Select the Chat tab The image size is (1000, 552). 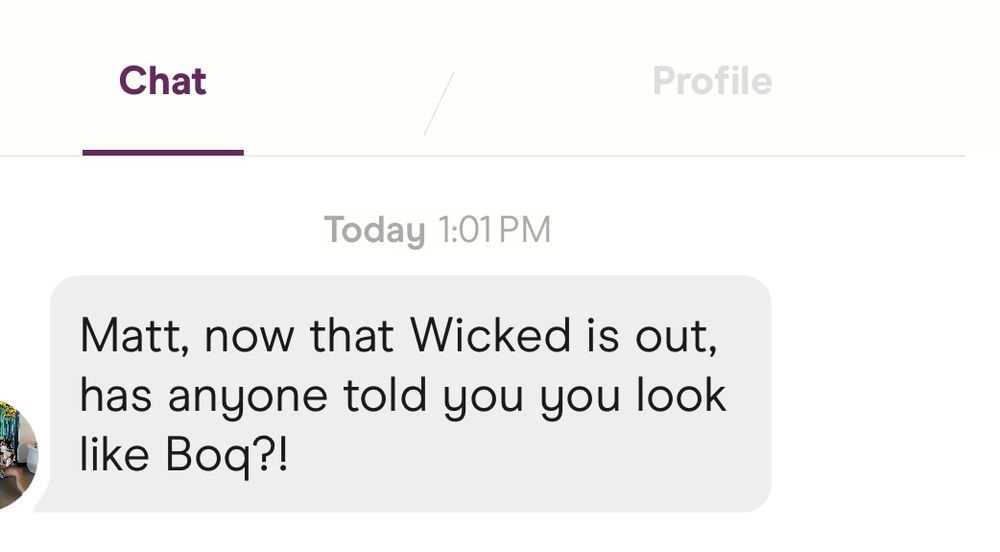[x=162, y=82]
